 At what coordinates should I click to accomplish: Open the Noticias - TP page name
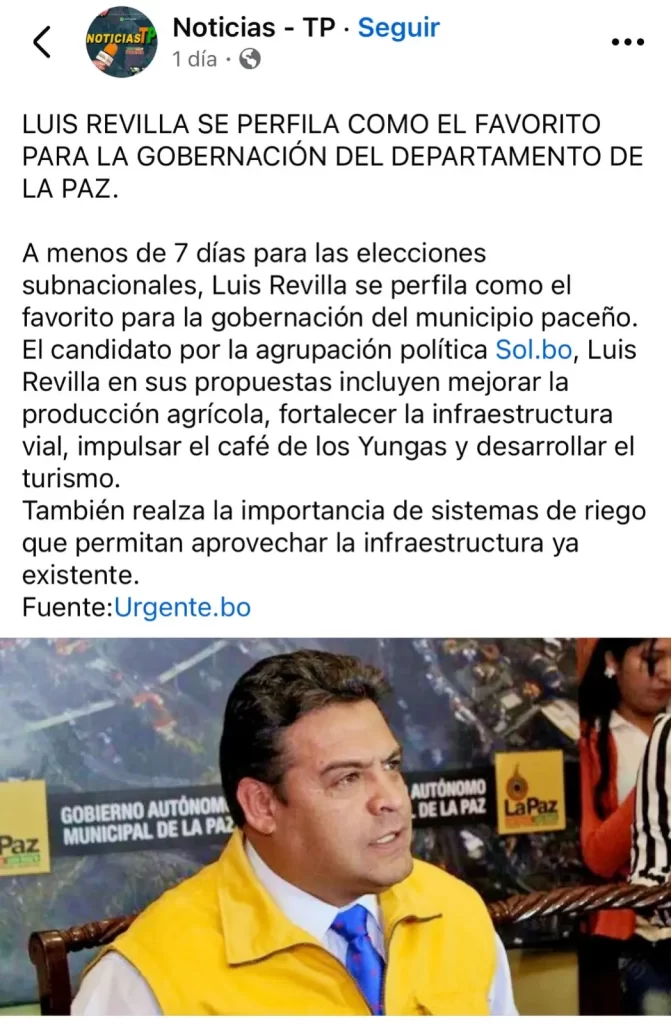coord(254,27)
